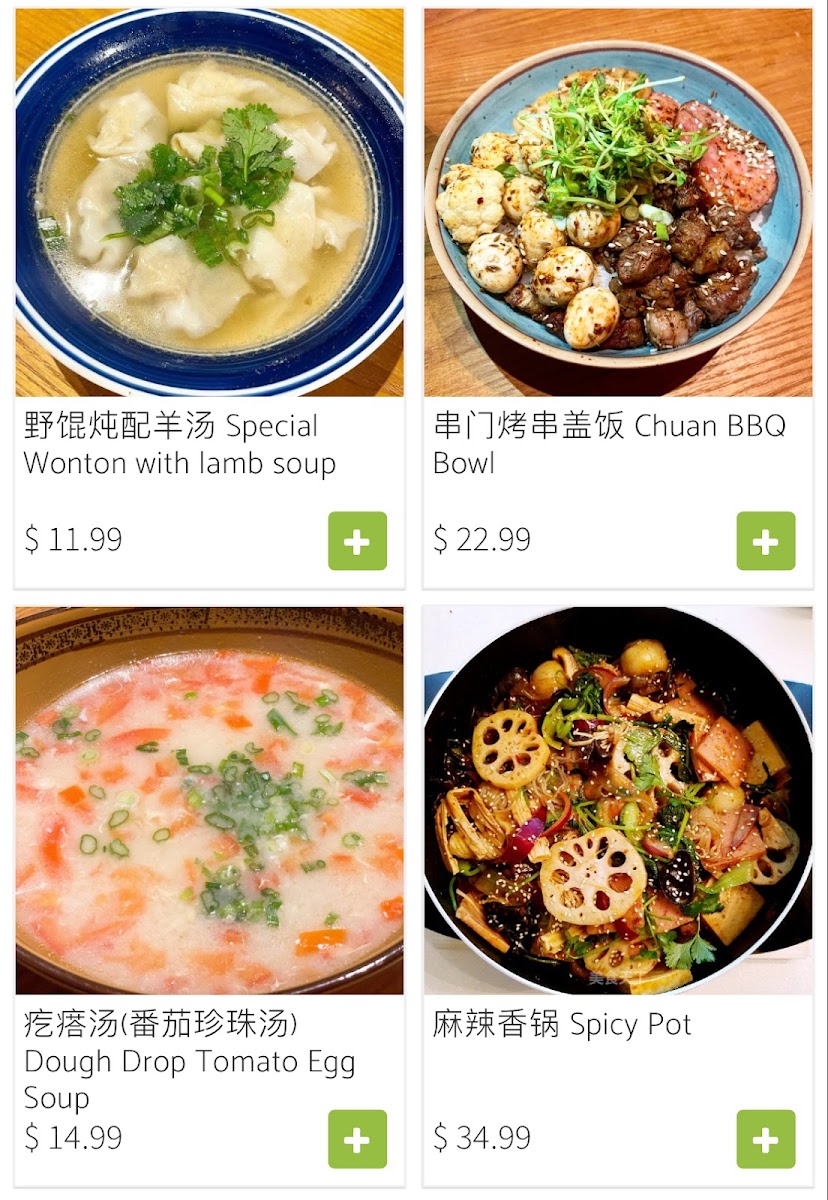
Task: Click the green plus icon for Chuan BBQ Bowl
Action: [x=764, y=541]
